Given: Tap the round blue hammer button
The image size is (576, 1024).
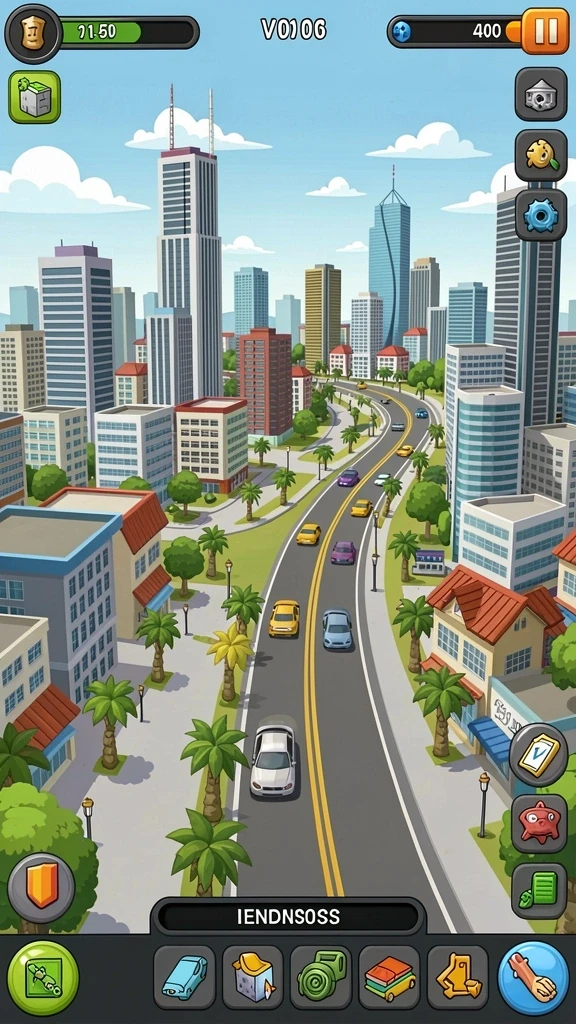Looking at the screenshot, I should coord(534,978).
